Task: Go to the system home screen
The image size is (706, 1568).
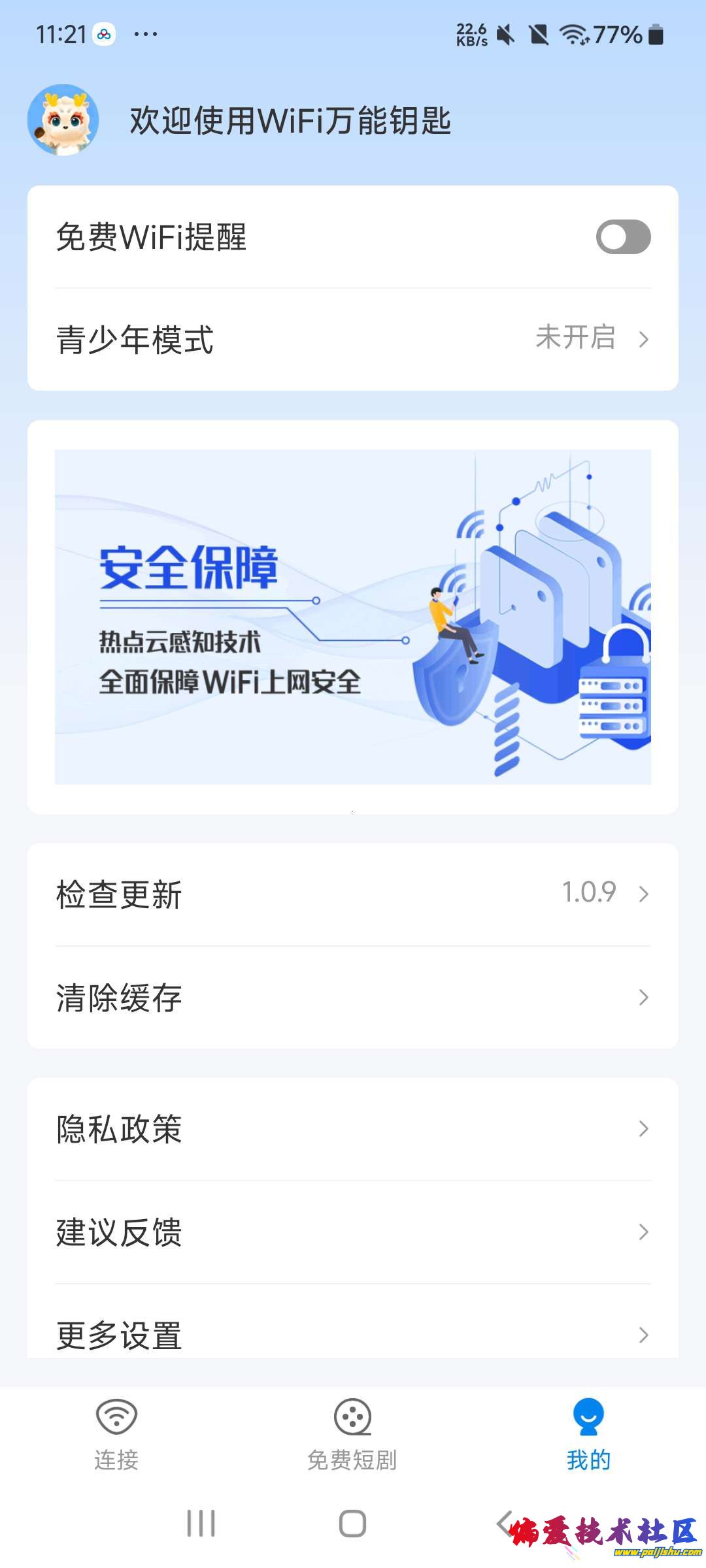Action: [352, 1524]
